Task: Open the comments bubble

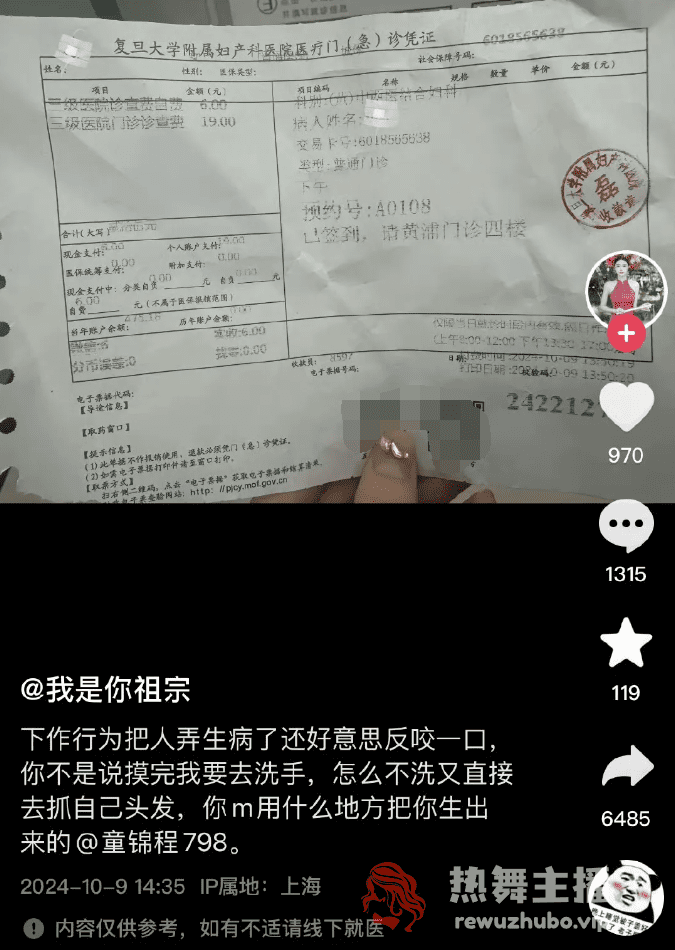Action: coord(626,527)
